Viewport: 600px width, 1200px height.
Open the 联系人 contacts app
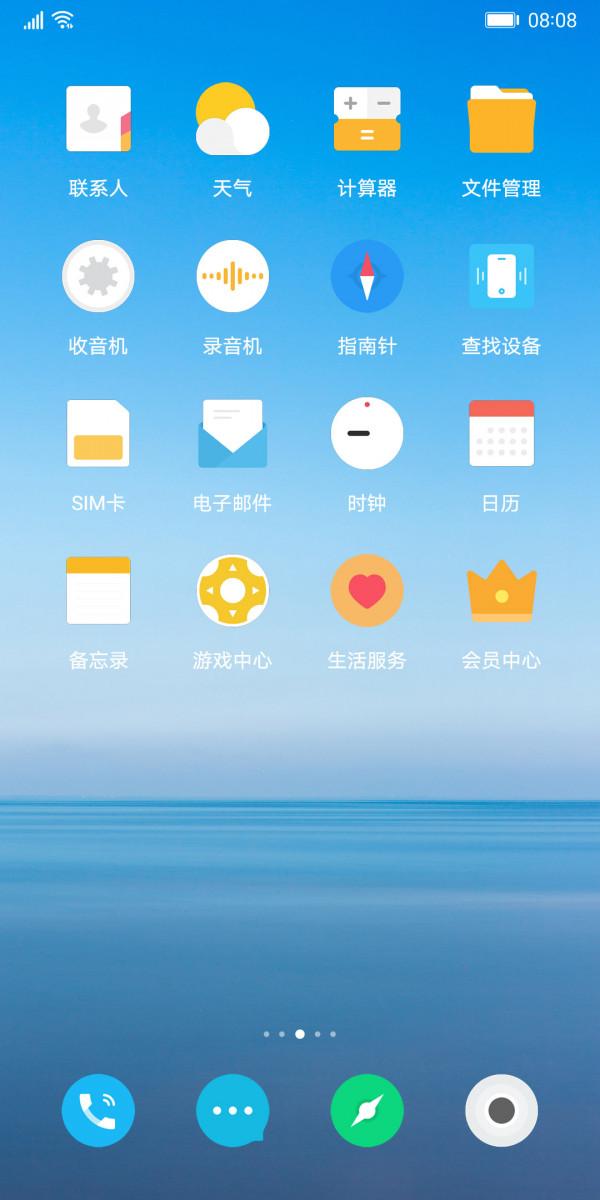coord(98,119)
